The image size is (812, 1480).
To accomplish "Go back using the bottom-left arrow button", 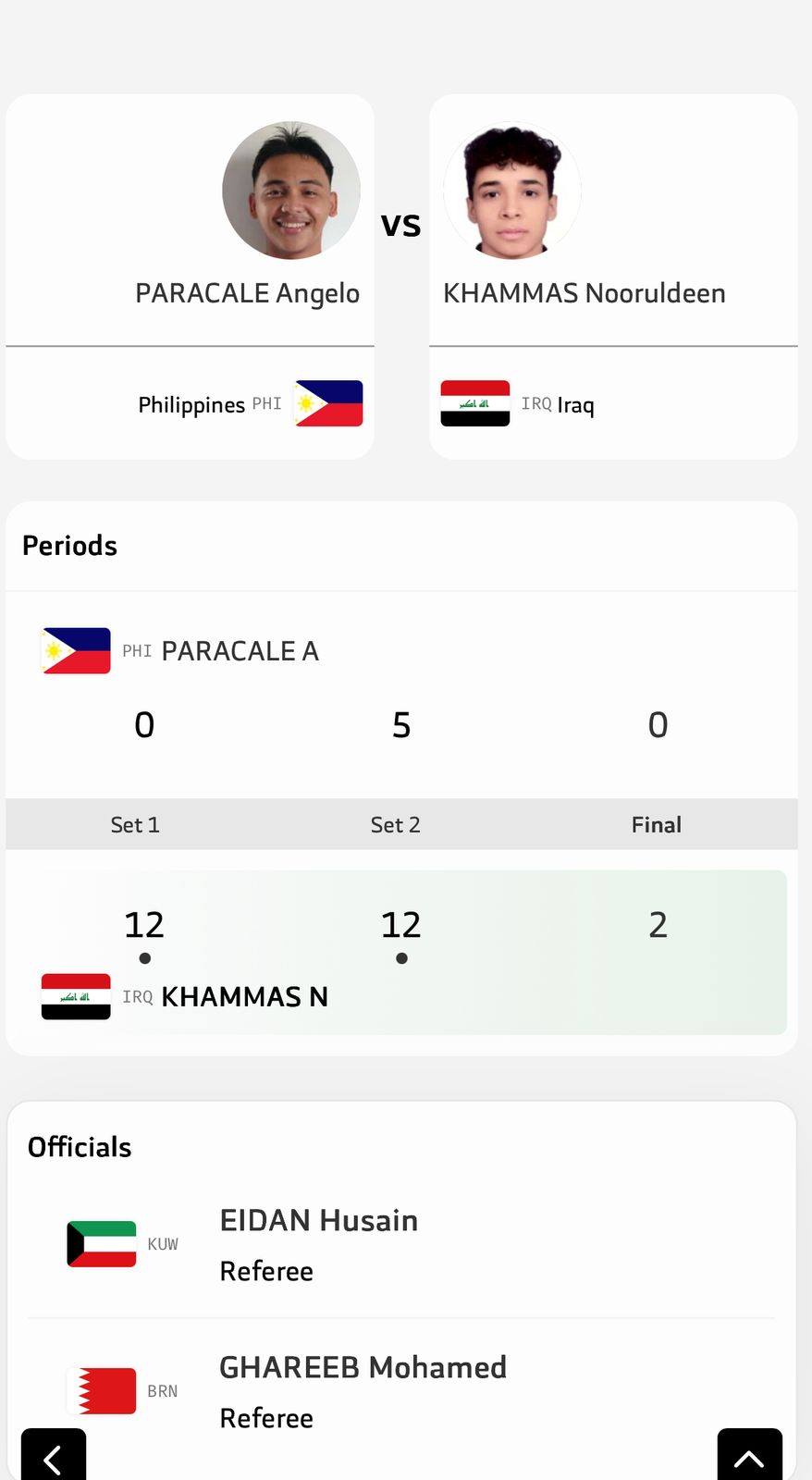I will coord(53,1457).
